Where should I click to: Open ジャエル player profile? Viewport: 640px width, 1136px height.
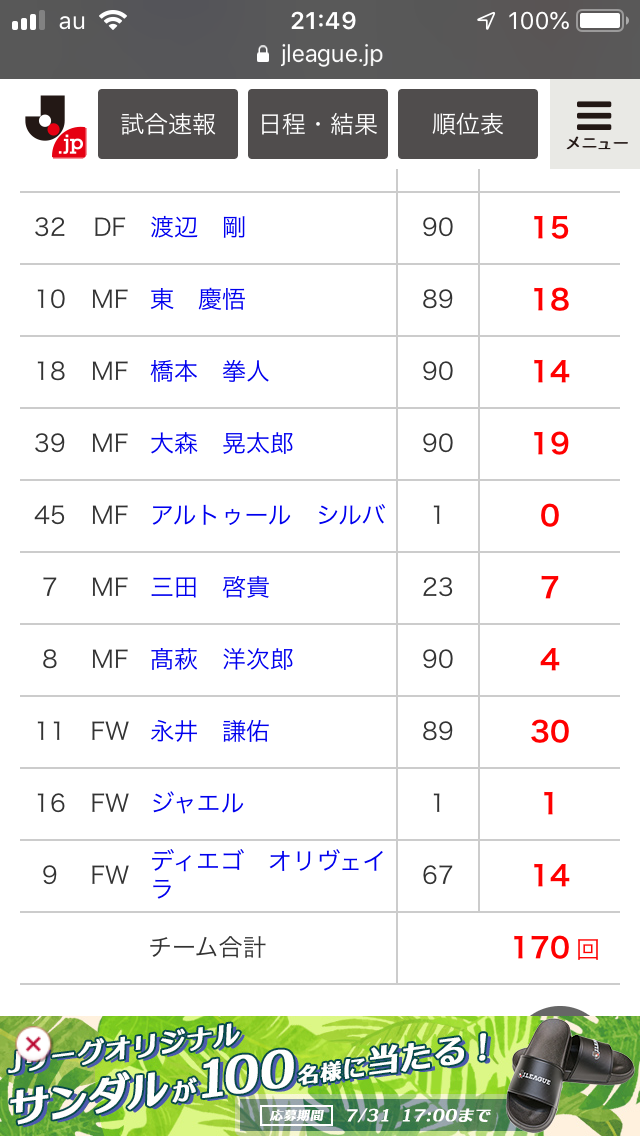pyautogui.click(x=198, y=804)
